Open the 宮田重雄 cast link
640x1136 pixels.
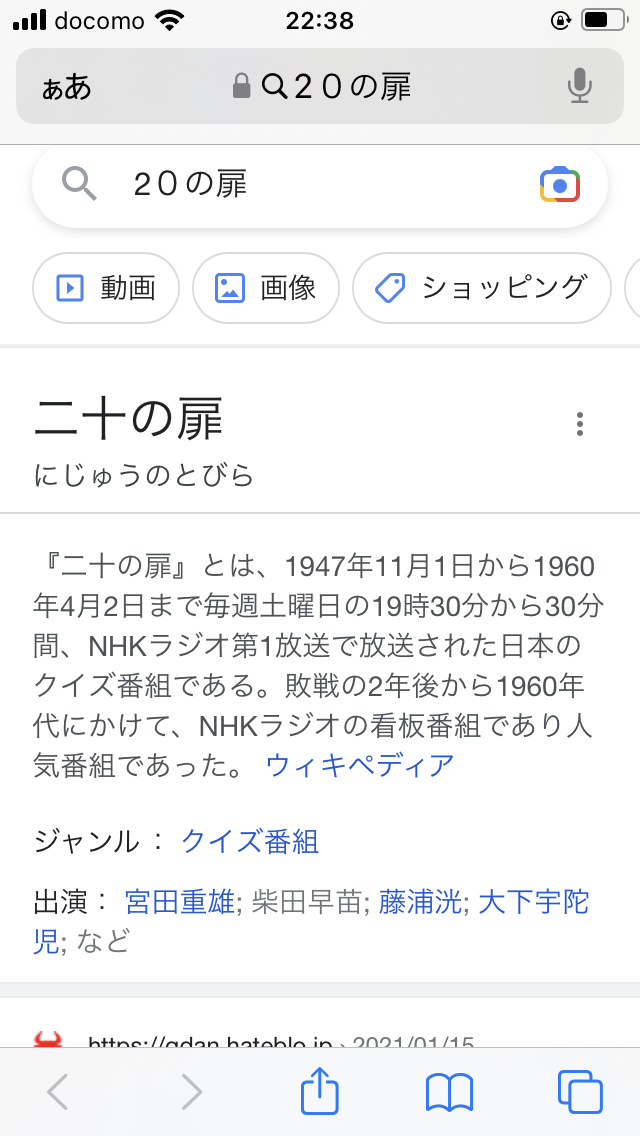pos(179,903)
